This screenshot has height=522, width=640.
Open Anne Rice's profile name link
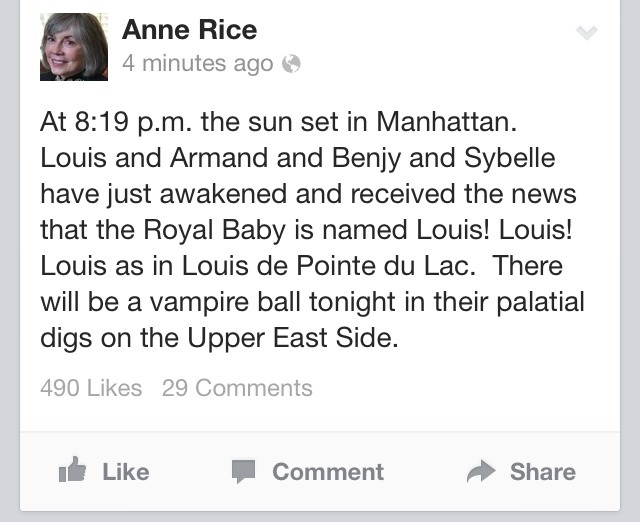[189, 30]
